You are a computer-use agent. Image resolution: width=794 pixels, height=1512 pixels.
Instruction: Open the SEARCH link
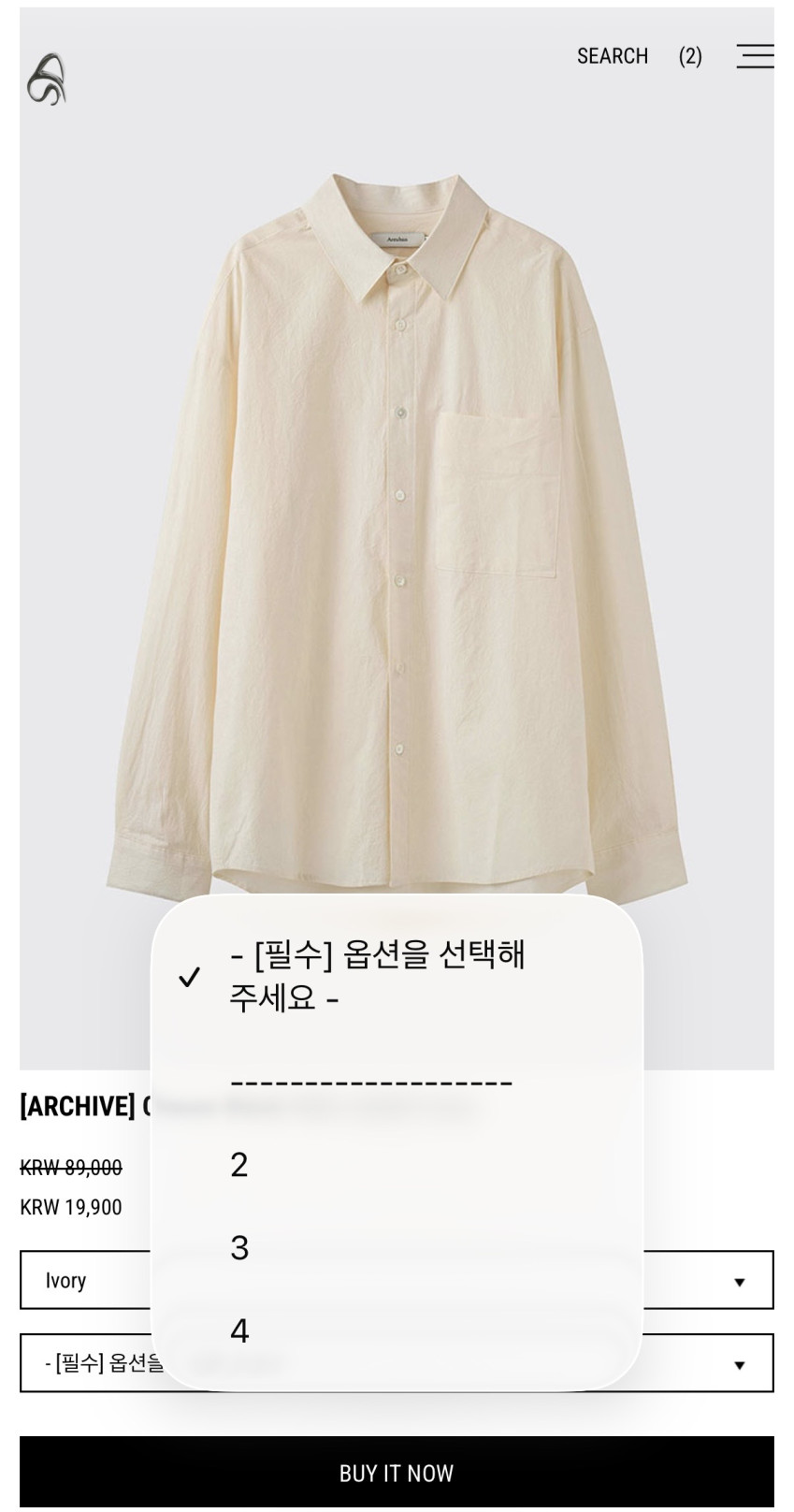point(612,56)
